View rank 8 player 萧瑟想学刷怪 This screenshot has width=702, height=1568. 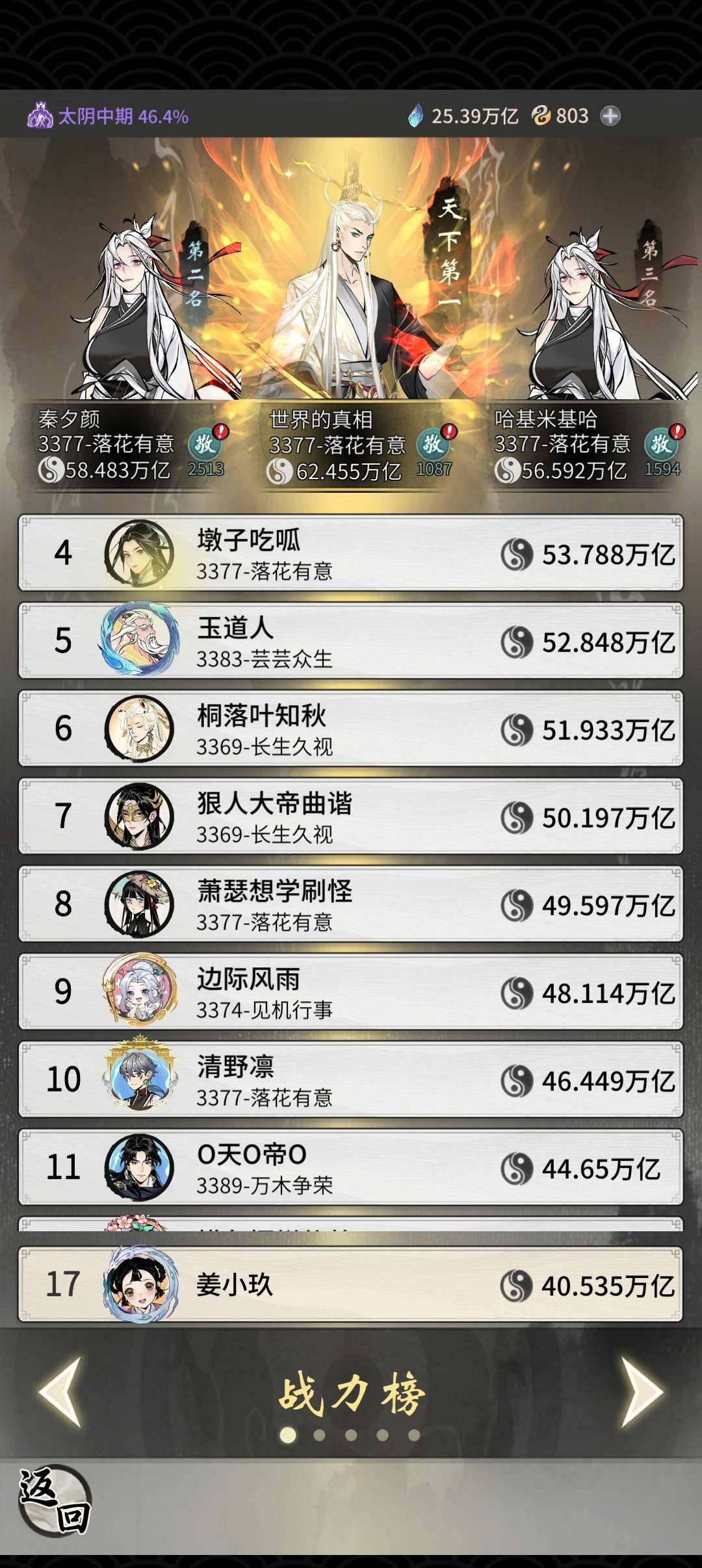coord(351,904)
